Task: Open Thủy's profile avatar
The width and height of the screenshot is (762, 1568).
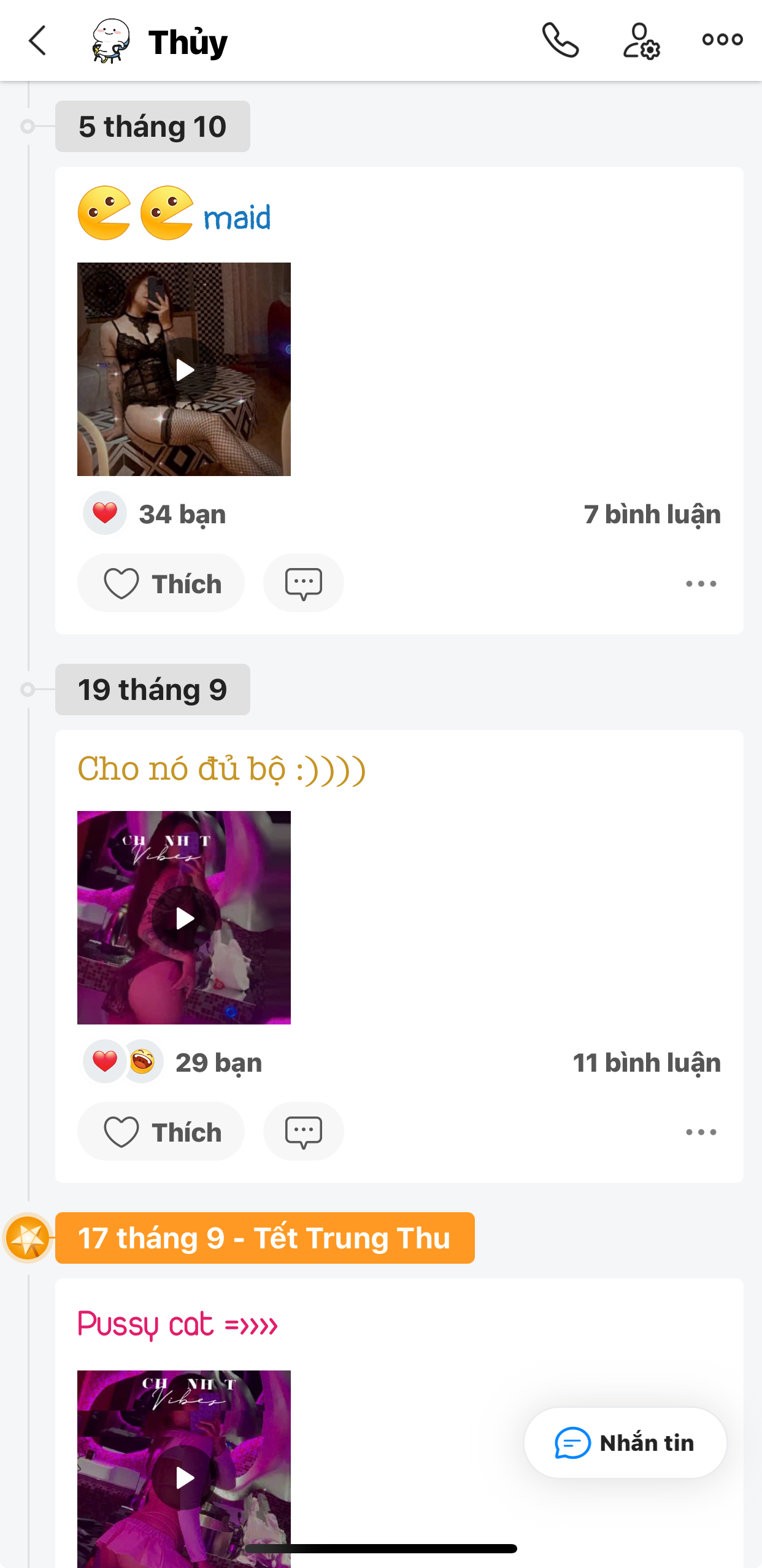Action: tap(111, 40)
